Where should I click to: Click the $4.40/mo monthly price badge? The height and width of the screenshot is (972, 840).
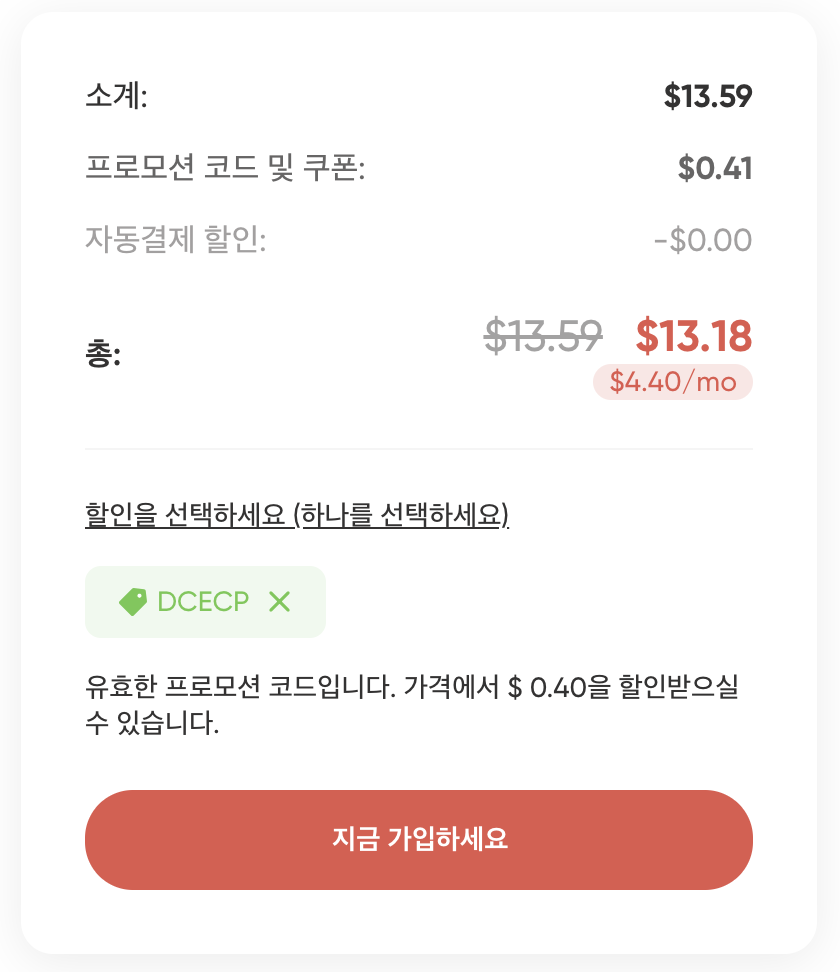click(673, 381)
